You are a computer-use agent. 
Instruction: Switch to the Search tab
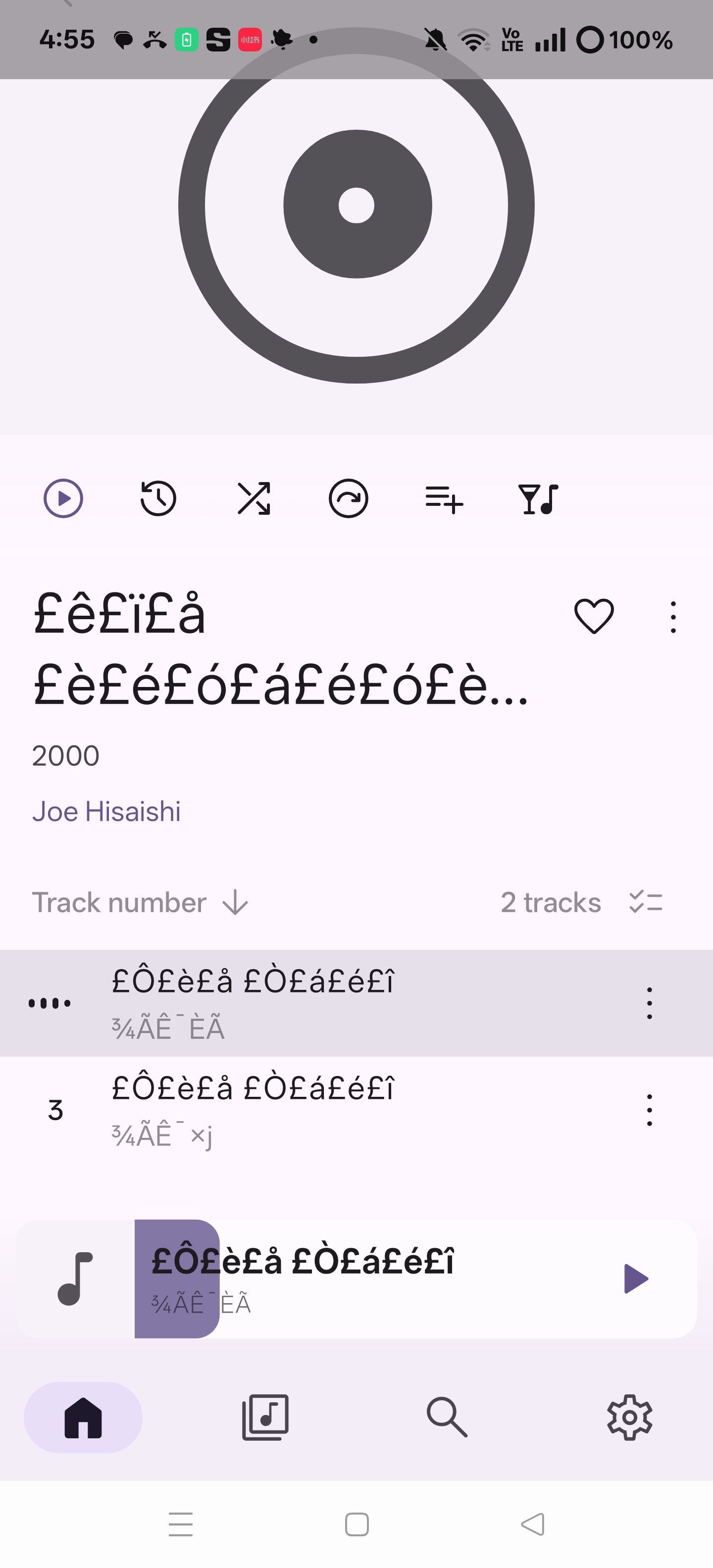click(x=447, y=1418)
